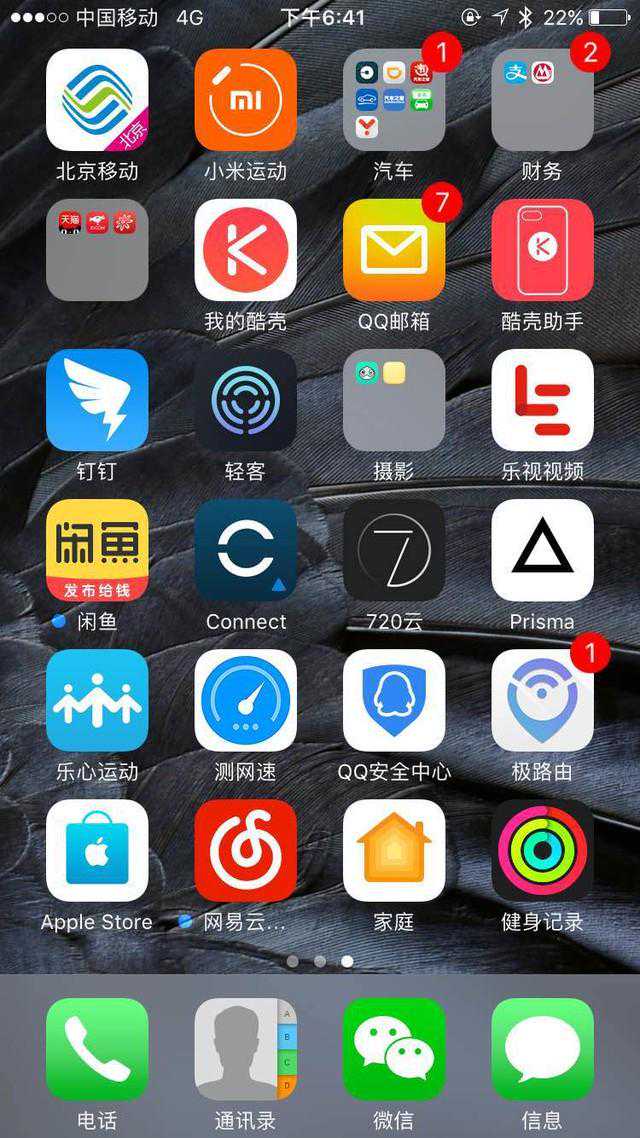
Task: Open QQ安全中心 app
Action: (x=393, y=700)
